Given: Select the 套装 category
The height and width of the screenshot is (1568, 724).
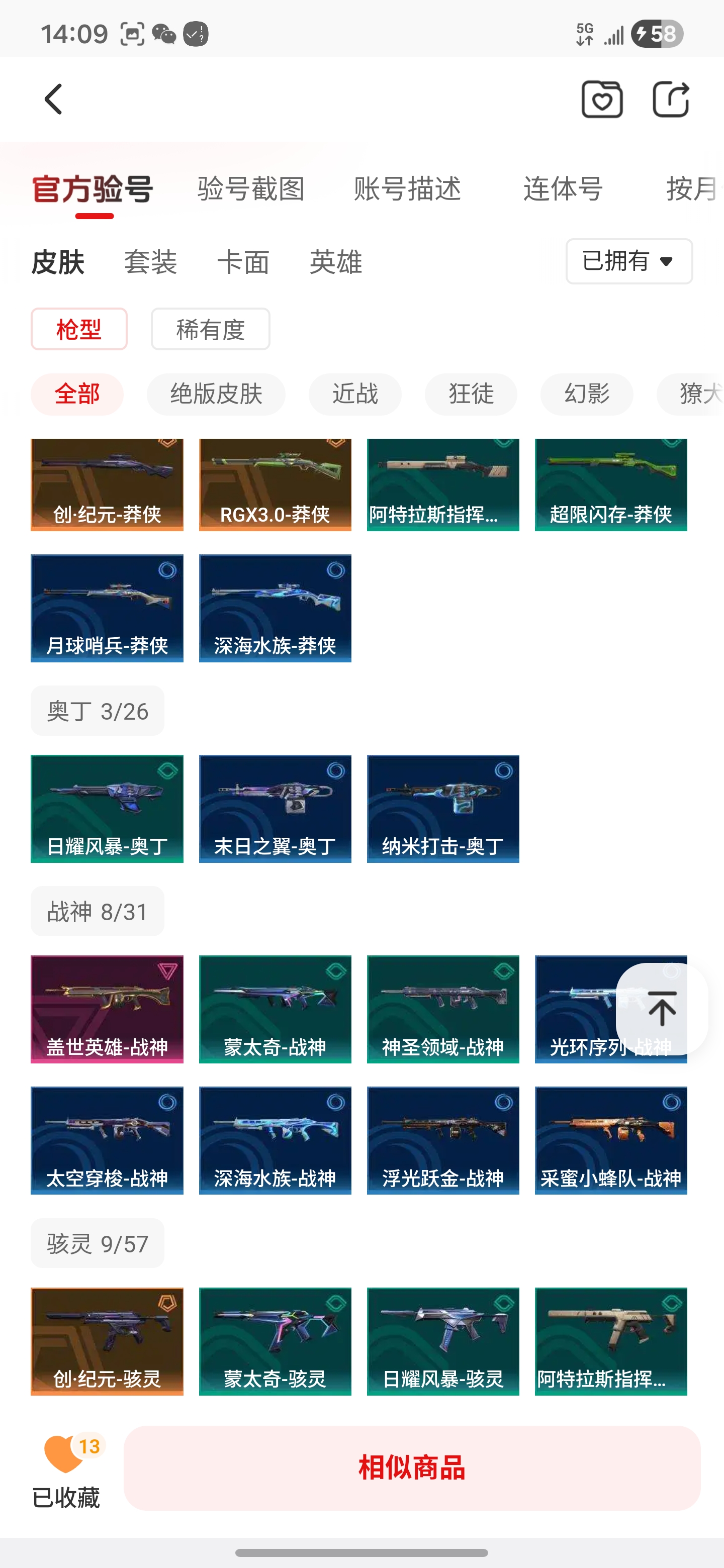Looking at the screenshot, I should click(150, 262).
